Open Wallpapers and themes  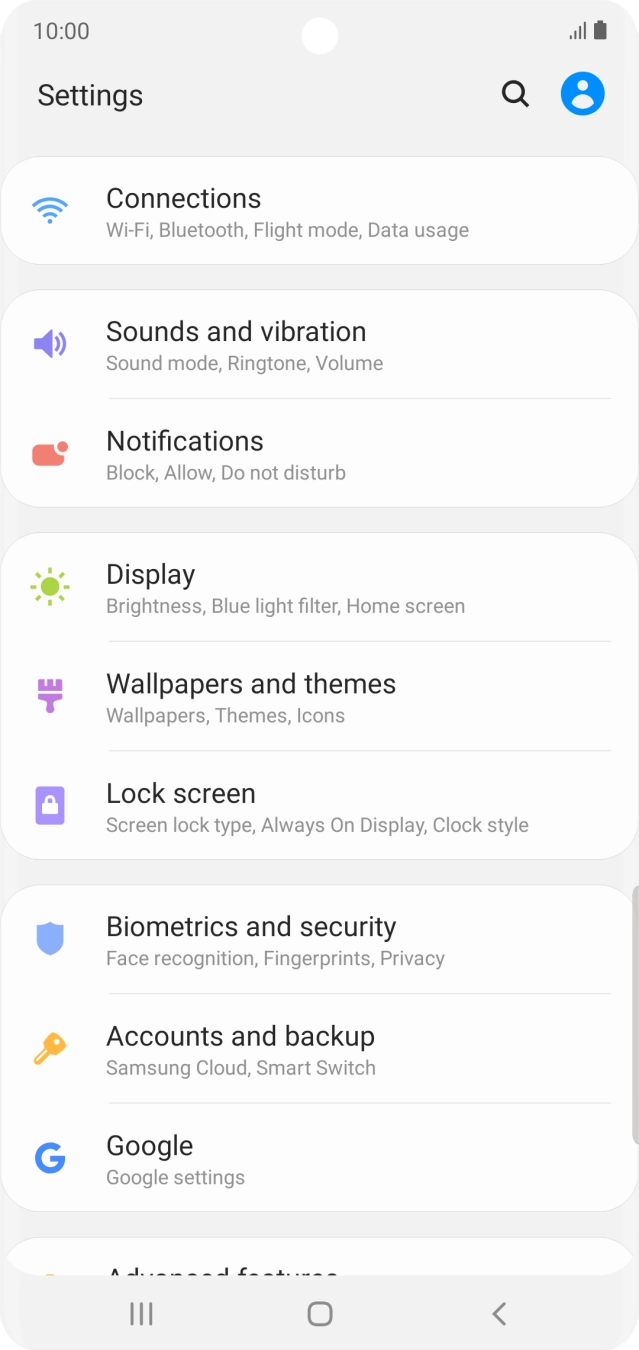click(320, 698)
